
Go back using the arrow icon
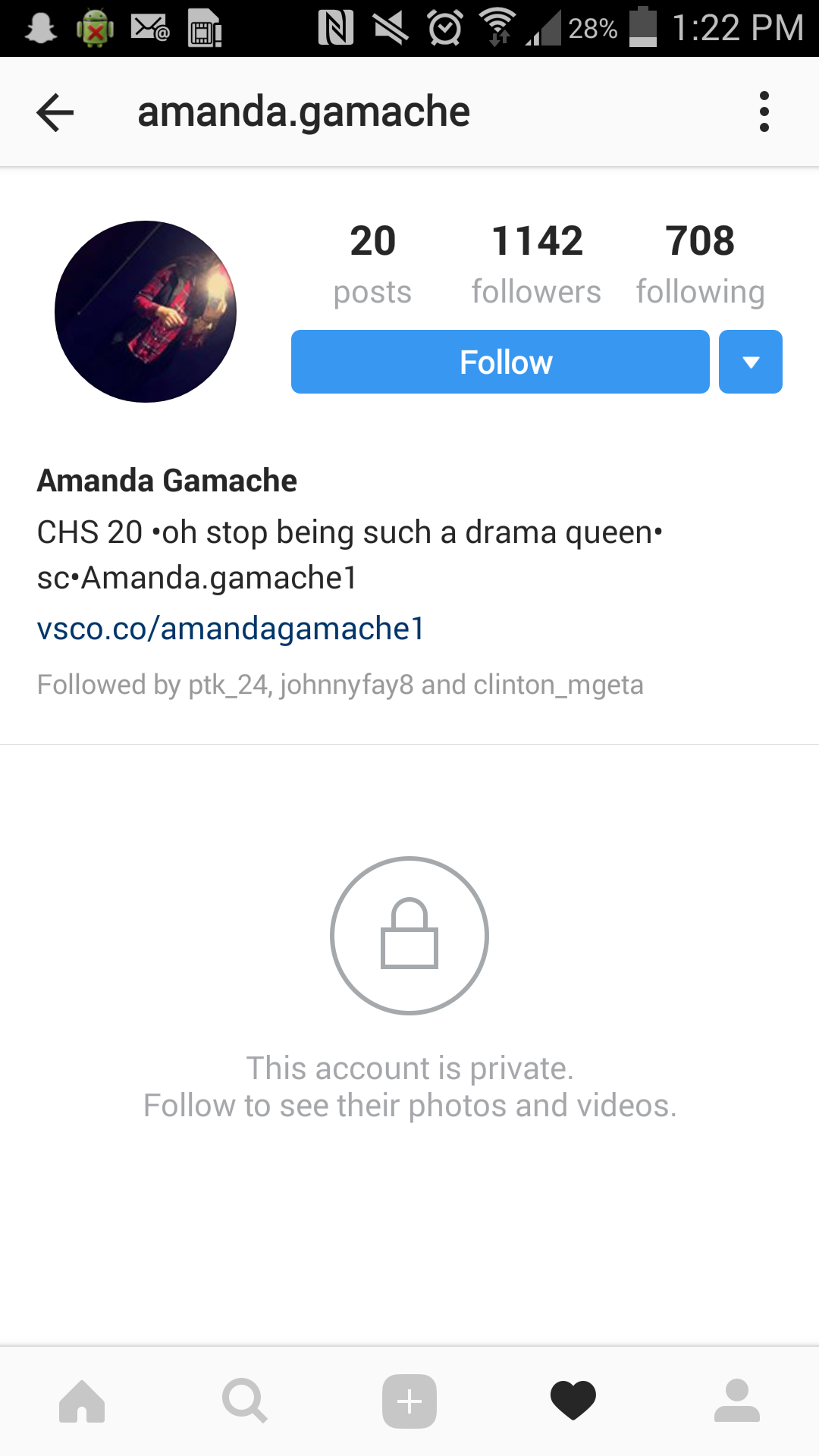click(x=55, y=112)
